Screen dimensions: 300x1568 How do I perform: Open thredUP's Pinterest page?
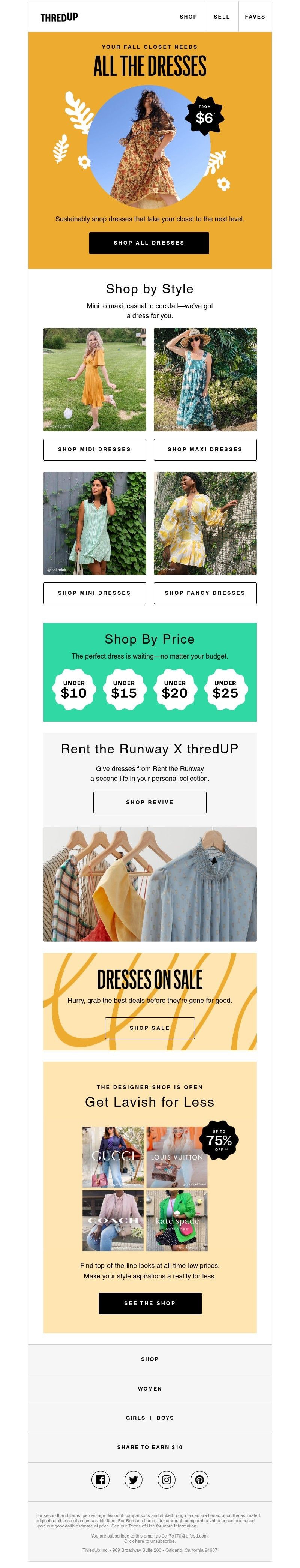pyautogui.click(x=199, y=1479)
